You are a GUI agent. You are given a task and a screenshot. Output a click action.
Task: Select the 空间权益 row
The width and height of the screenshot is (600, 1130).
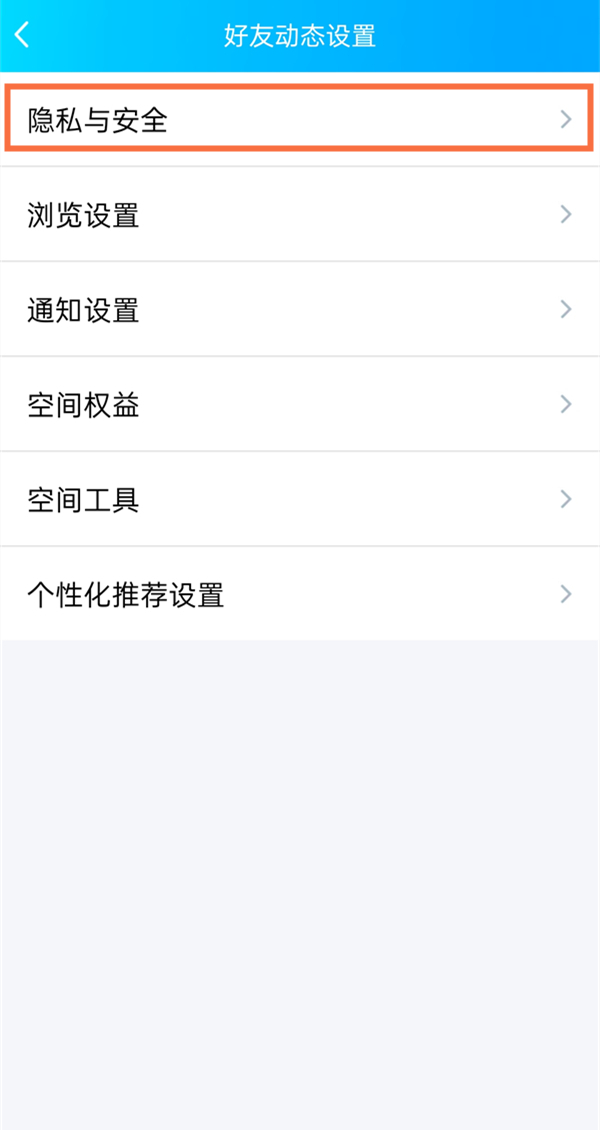tap(299, 404)
